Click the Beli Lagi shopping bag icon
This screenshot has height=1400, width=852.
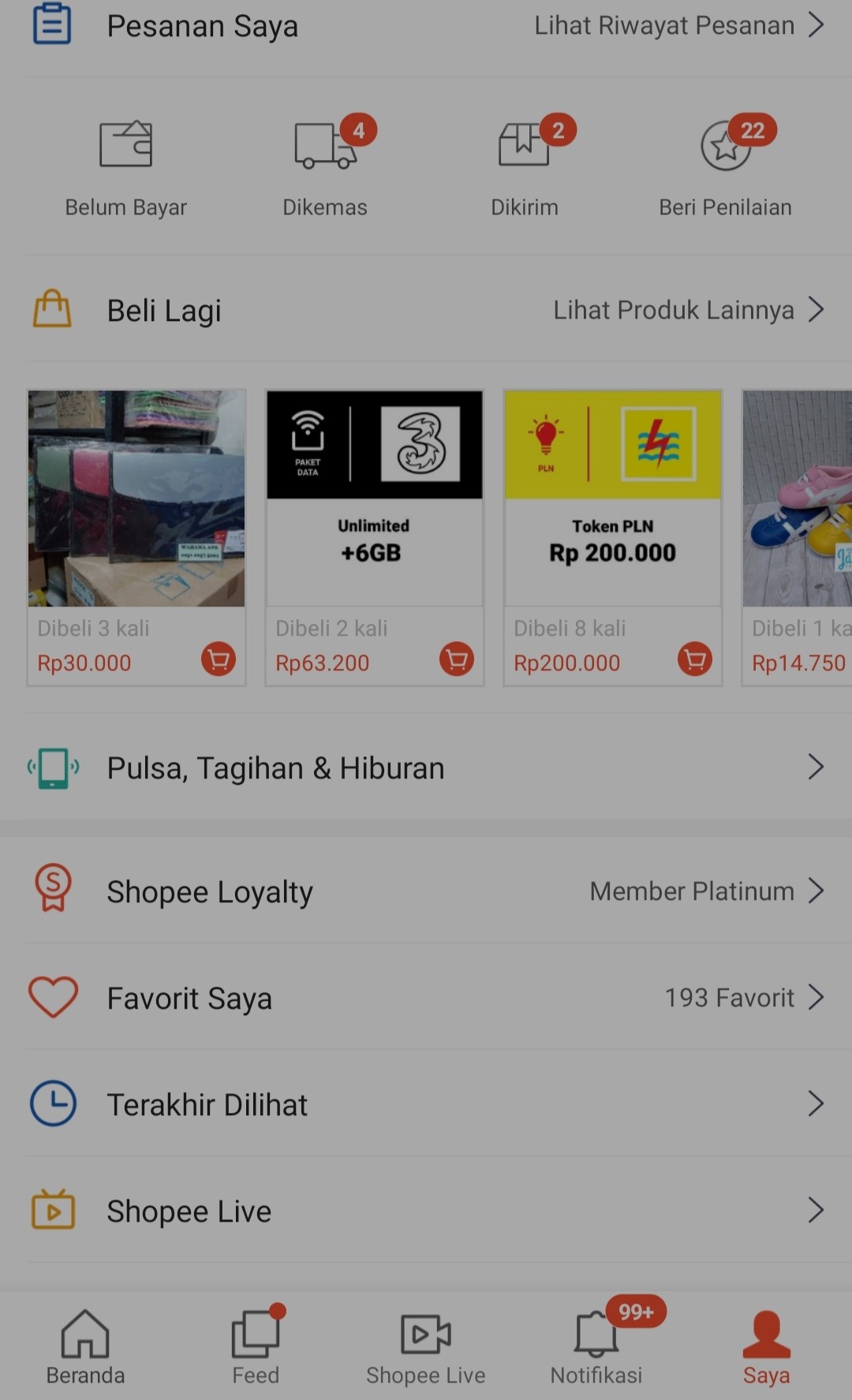click(x=52, y=308)
